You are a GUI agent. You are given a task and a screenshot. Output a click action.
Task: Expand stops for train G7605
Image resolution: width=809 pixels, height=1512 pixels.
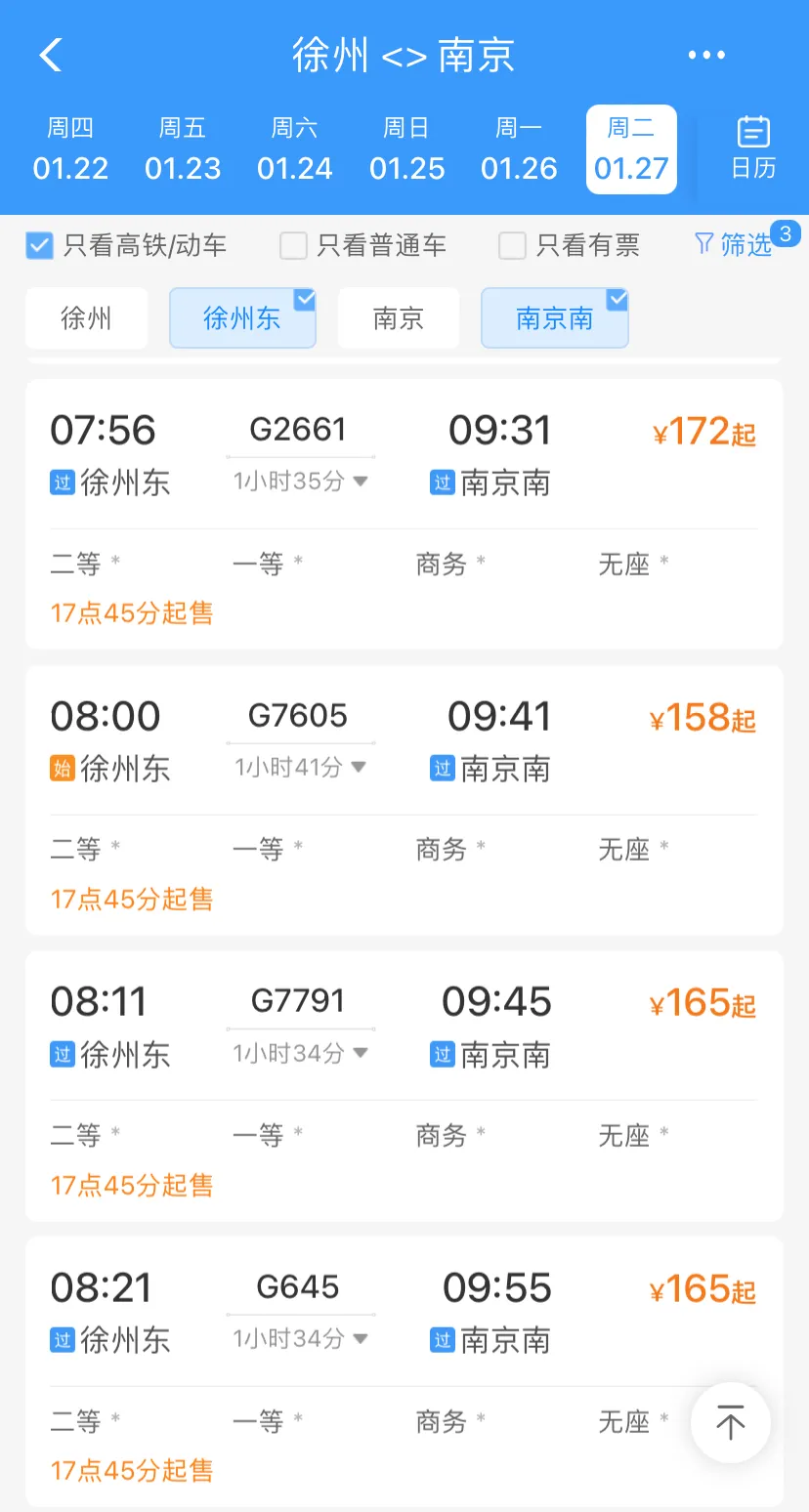(x=300, y=768)
